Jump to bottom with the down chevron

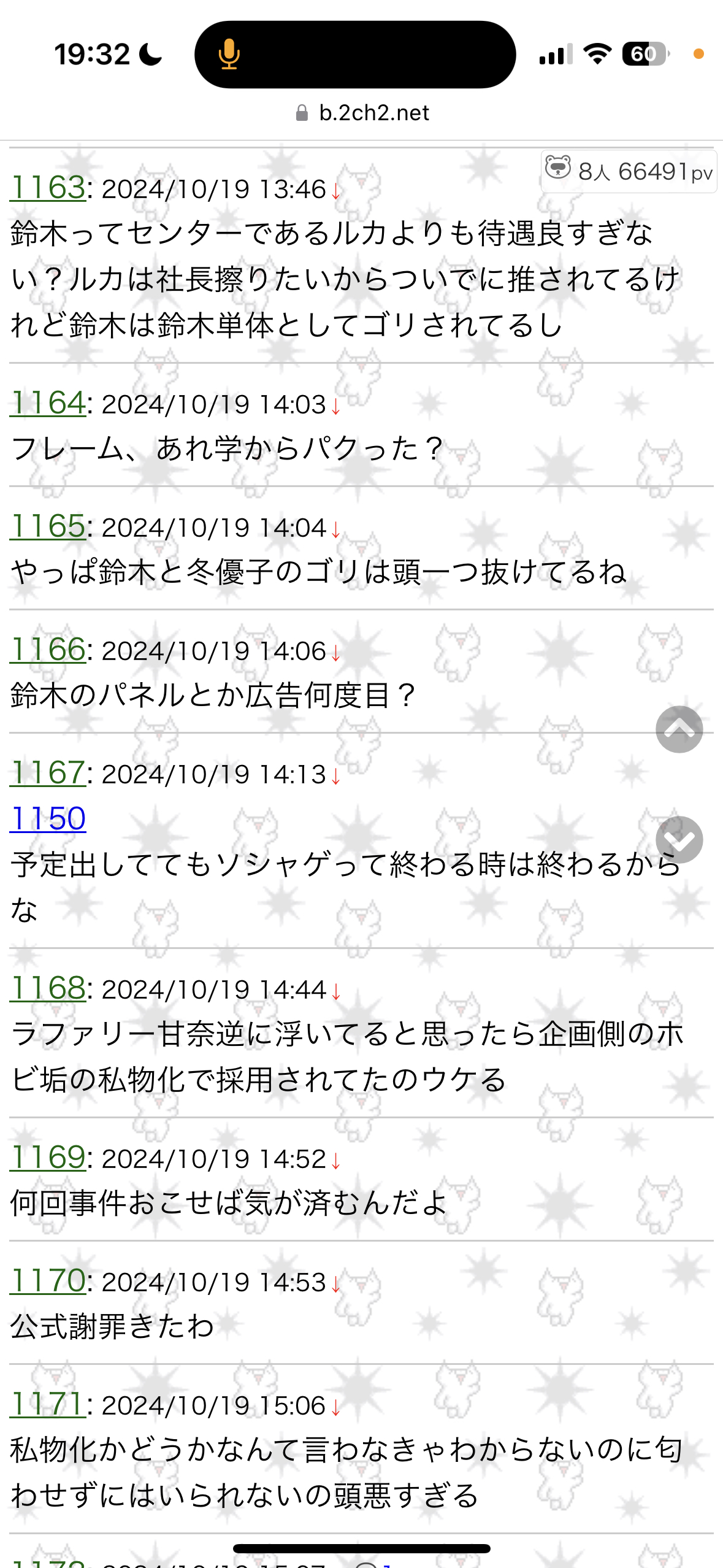click(x=679, y=840)
